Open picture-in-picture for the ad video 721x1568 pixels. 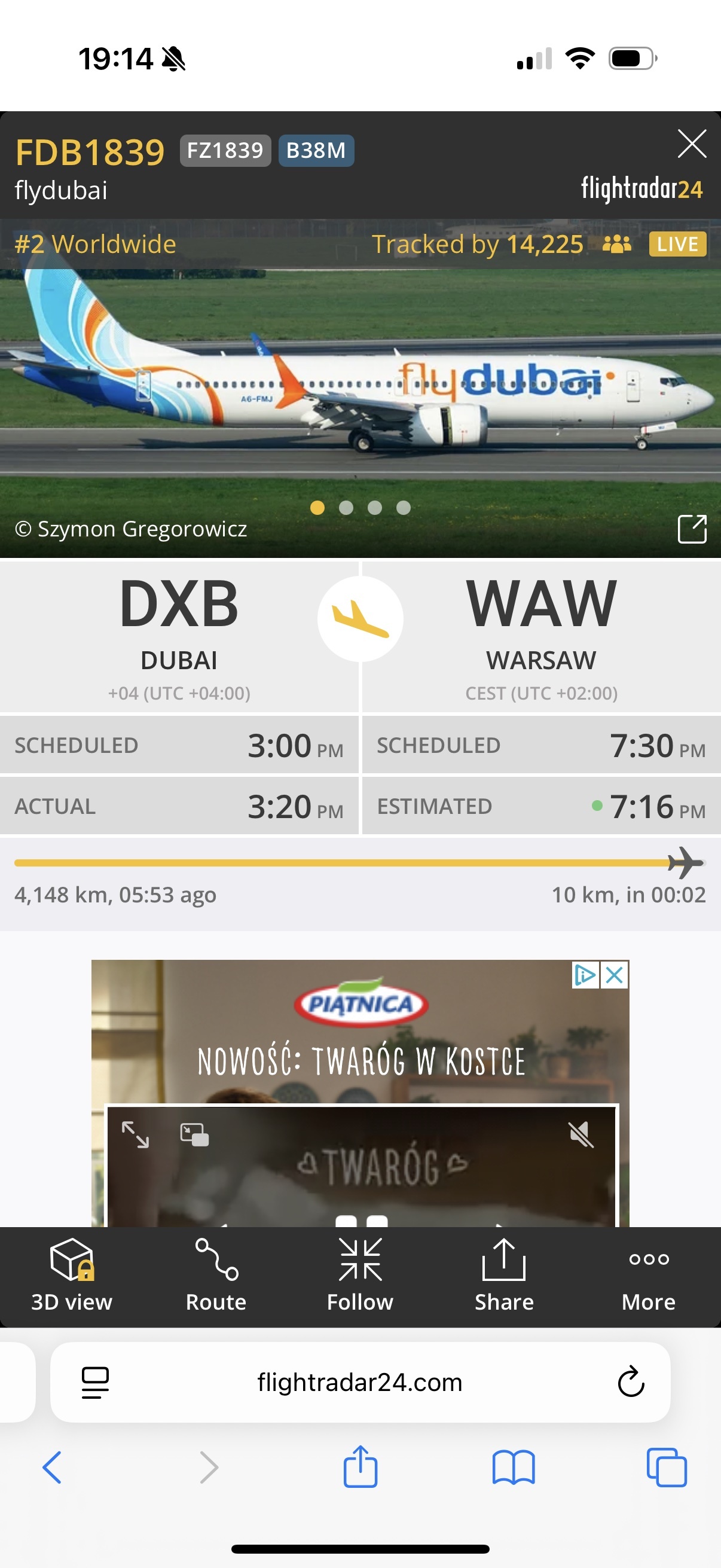pyautogui.click(x=195, y=1134)
